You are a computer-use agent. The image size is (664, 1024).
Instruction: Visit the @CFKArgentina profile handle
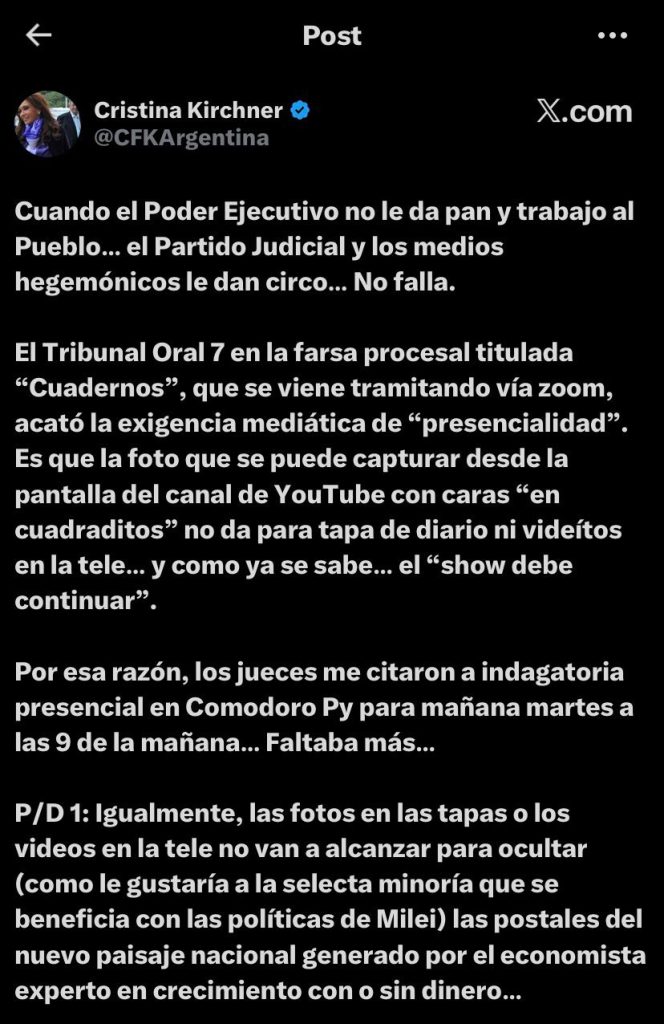coord(181,139)
